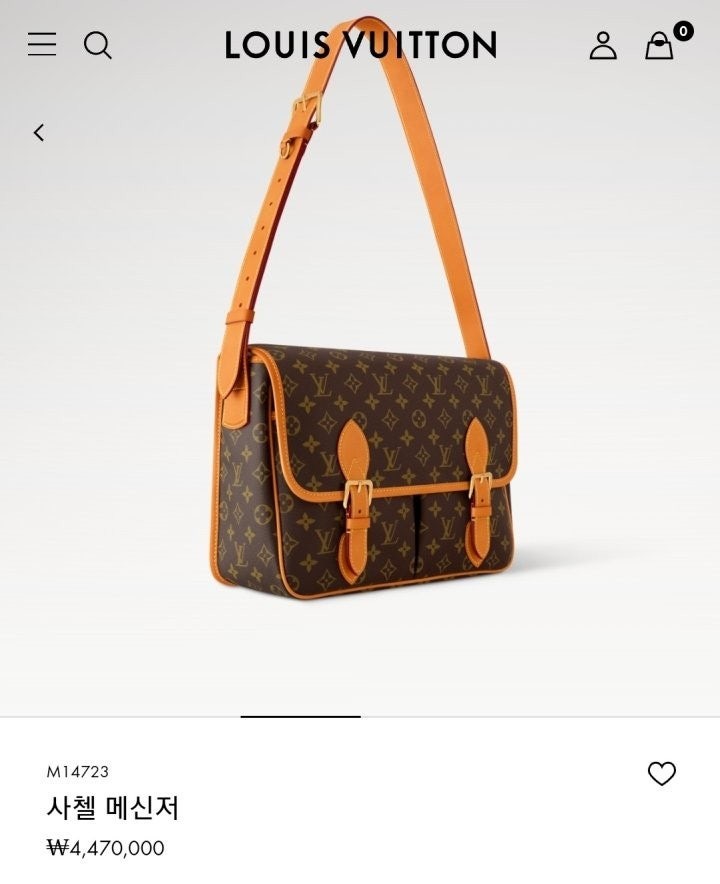
Task: Go back with the left arrow
Action: coord(39,132)
